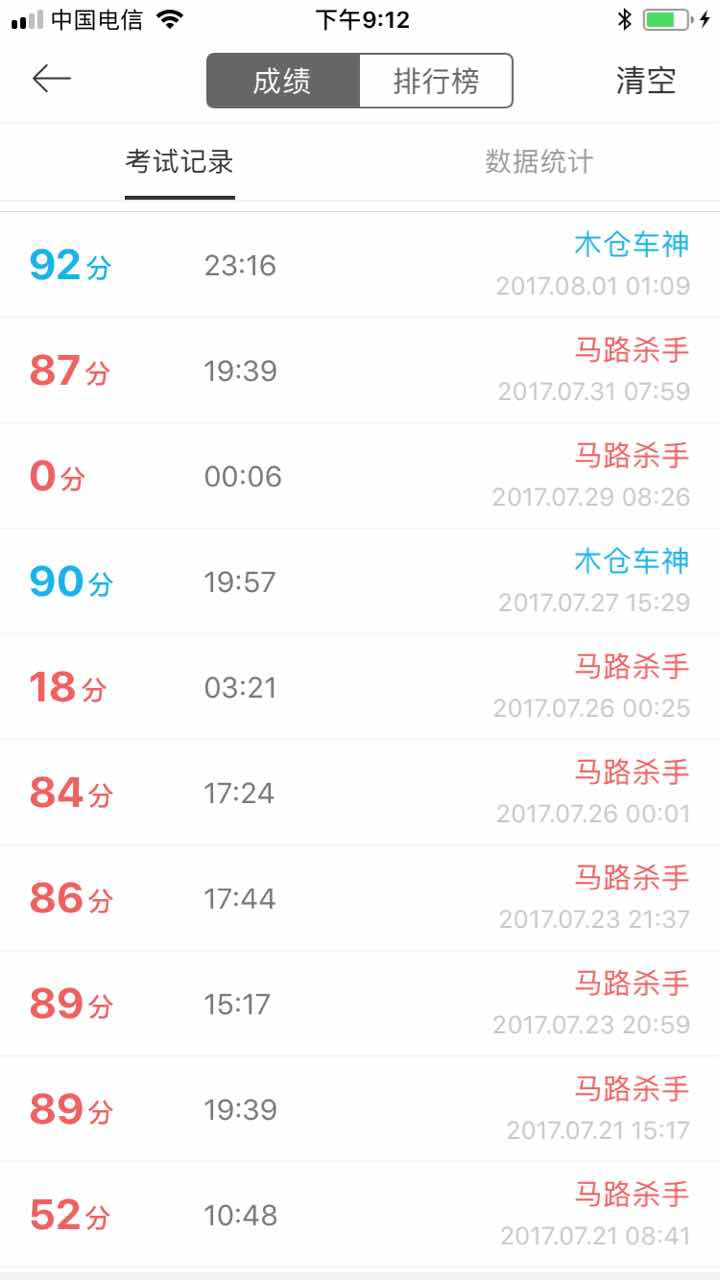
Task: Go back using the arrow icon
Action: point(51,80)
